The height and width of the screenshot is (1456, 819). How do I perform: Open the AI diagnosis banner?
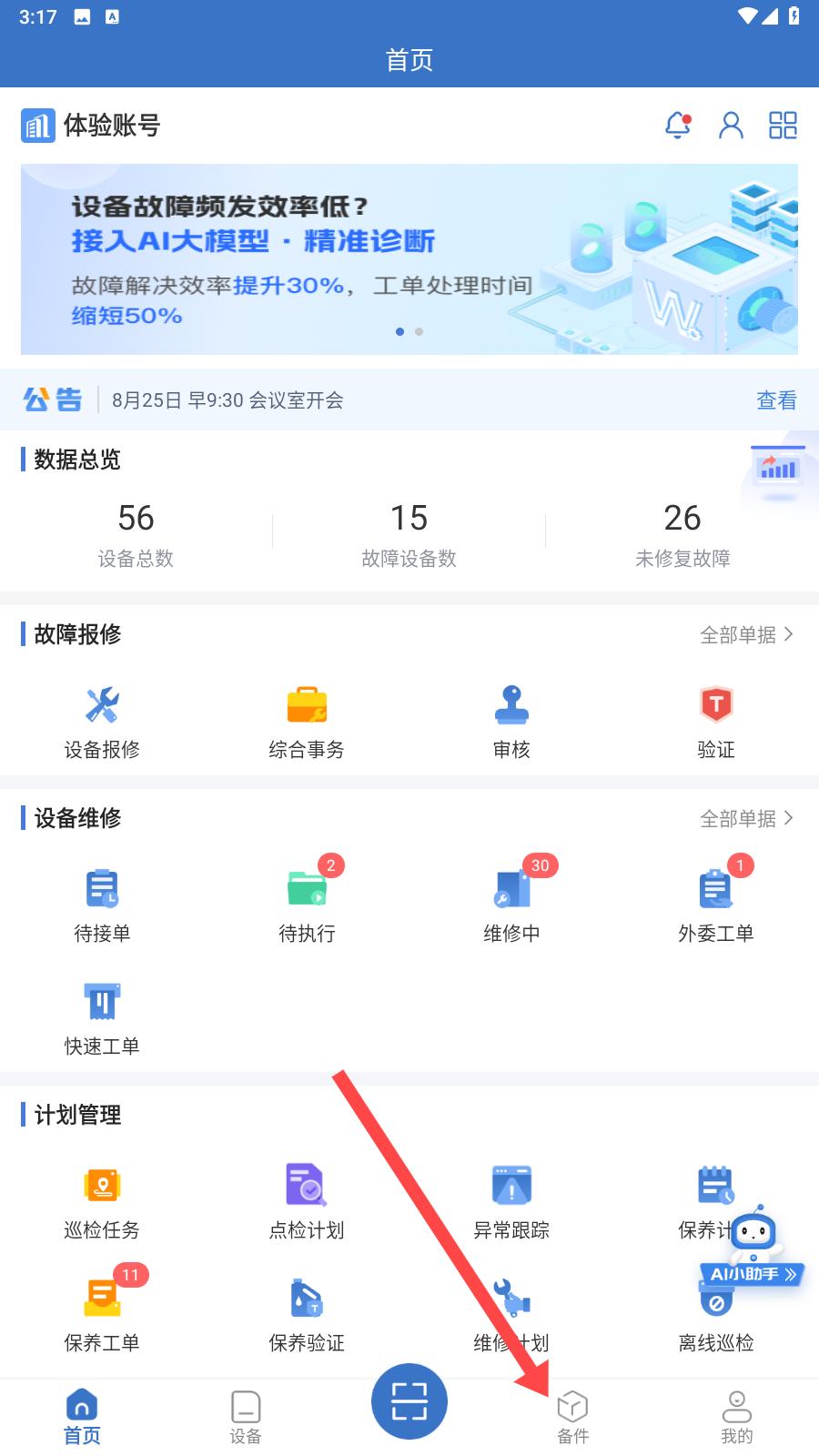coord(409,259)
